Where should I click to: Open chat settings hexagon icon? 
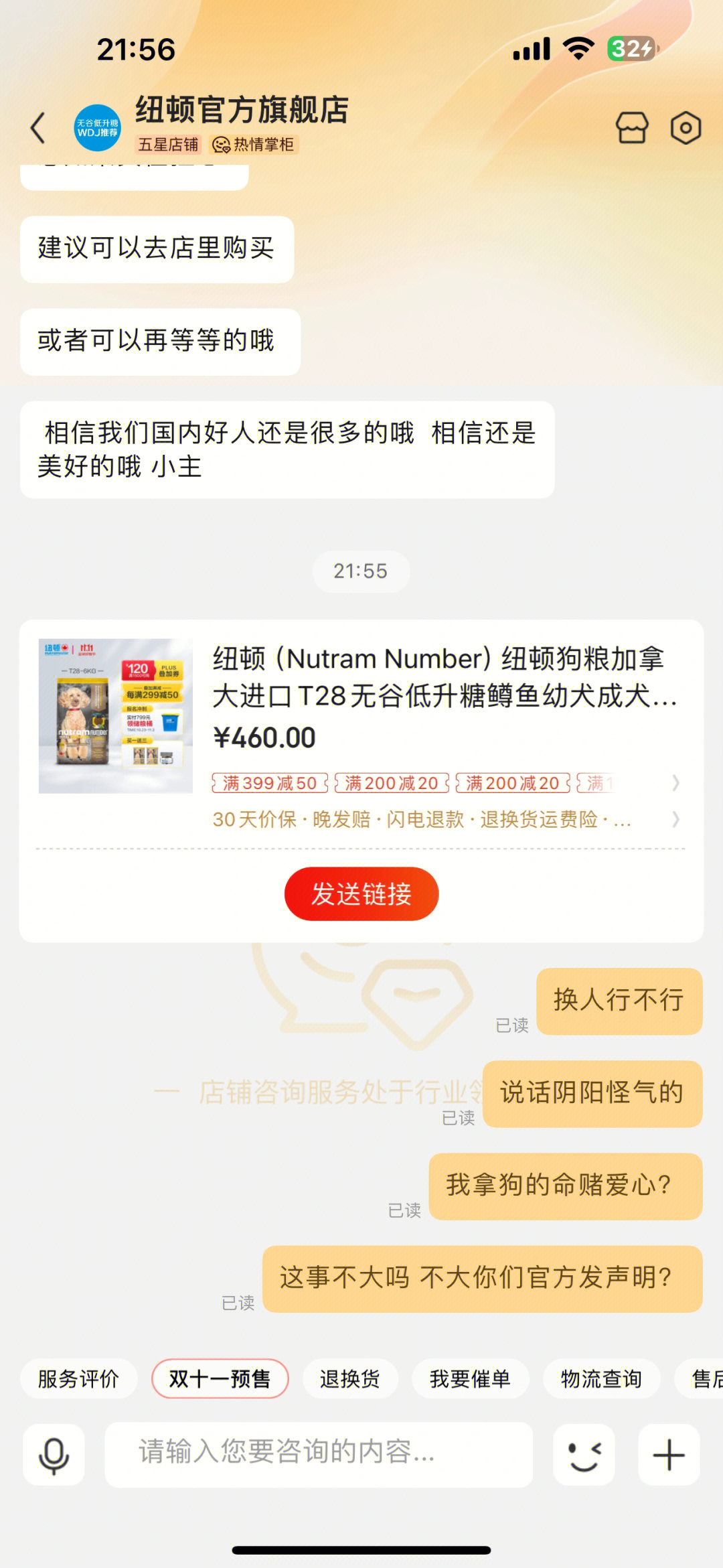point(686,127)
